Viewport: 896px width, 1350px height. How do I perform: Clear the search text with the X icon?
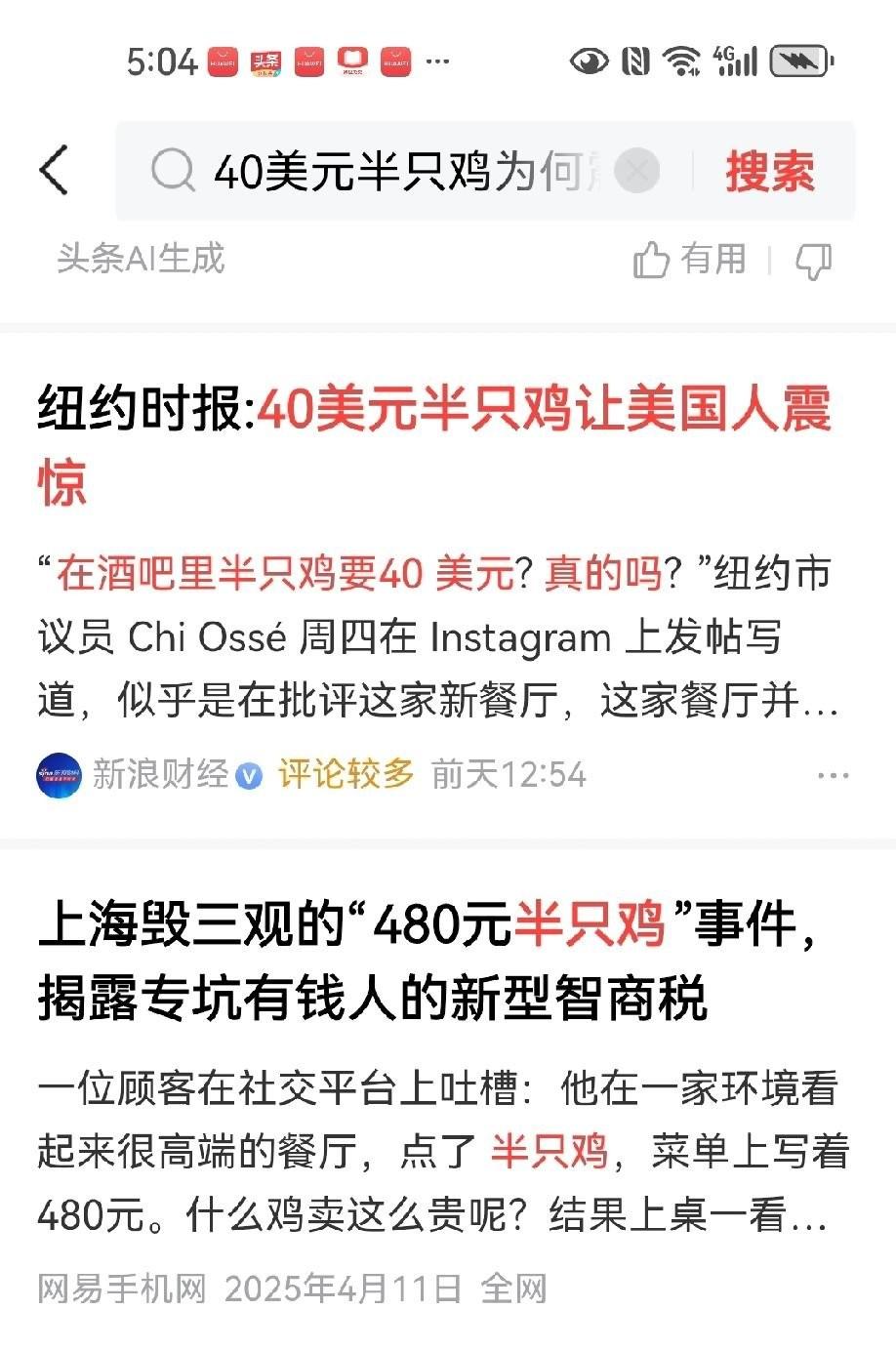point(636,169)
